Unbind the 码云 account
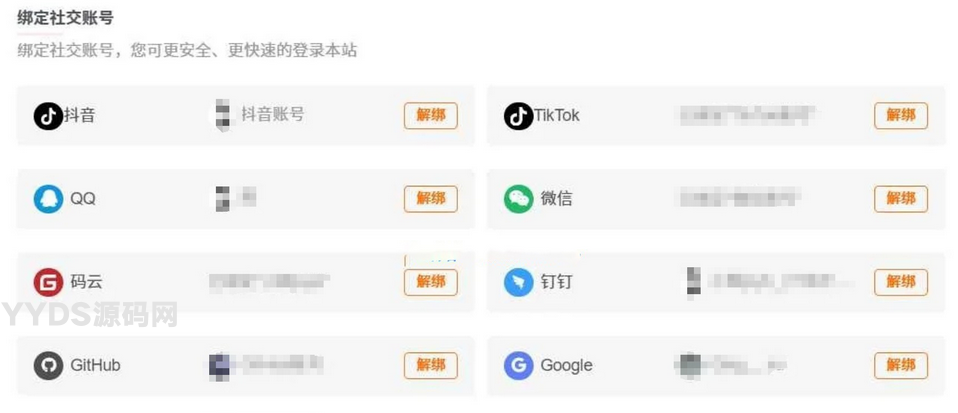Image resolution: width=958 pixels, height=413 pixels. [431, 282]
